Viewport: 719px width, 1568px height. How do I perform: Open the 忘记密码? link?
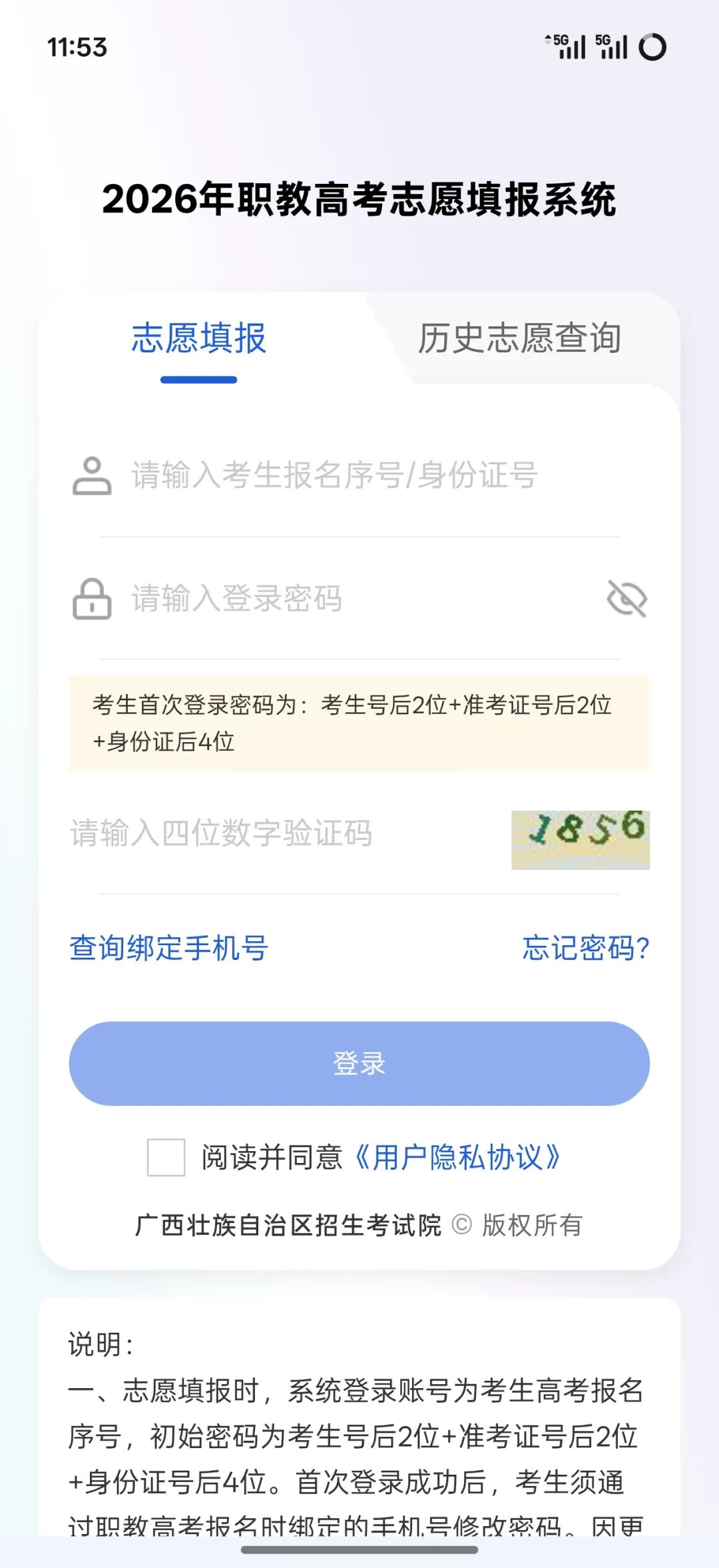(585, 948)
